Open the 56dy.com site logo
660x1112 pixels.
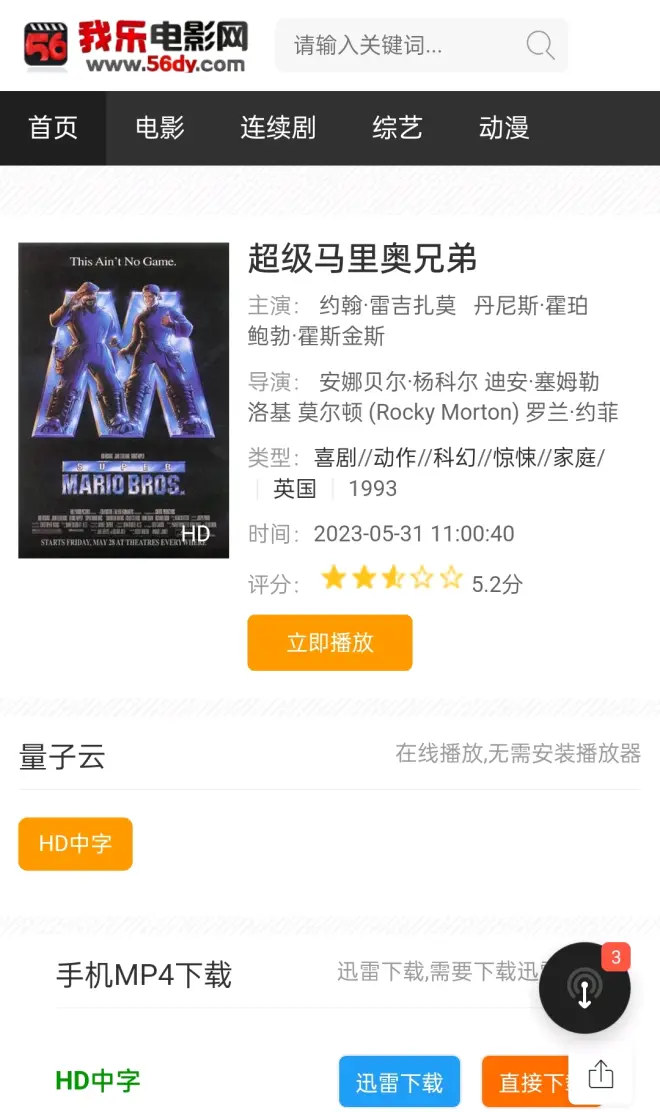tap(136, 46)
